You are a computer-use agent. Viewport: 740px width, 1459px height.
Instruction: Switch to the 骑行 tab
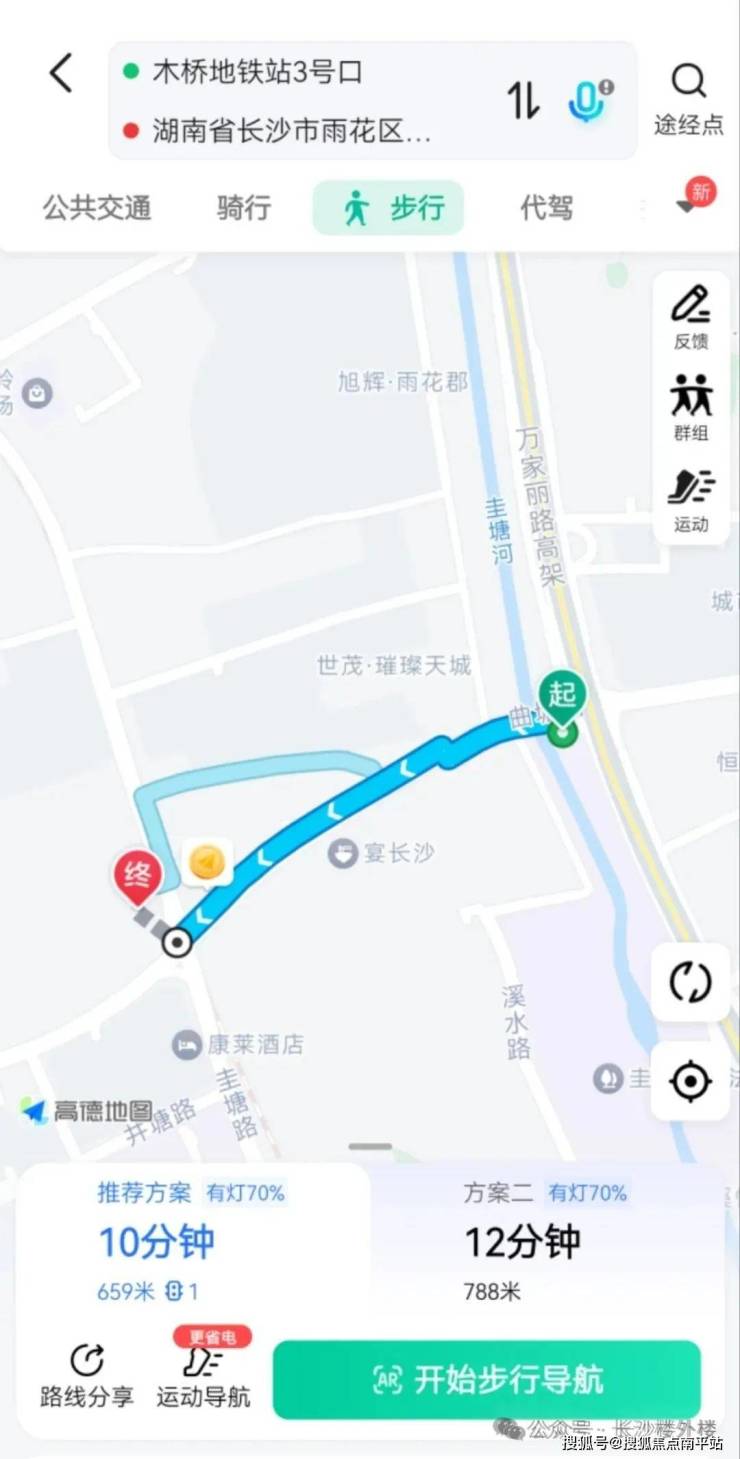(x=243, y=208)
